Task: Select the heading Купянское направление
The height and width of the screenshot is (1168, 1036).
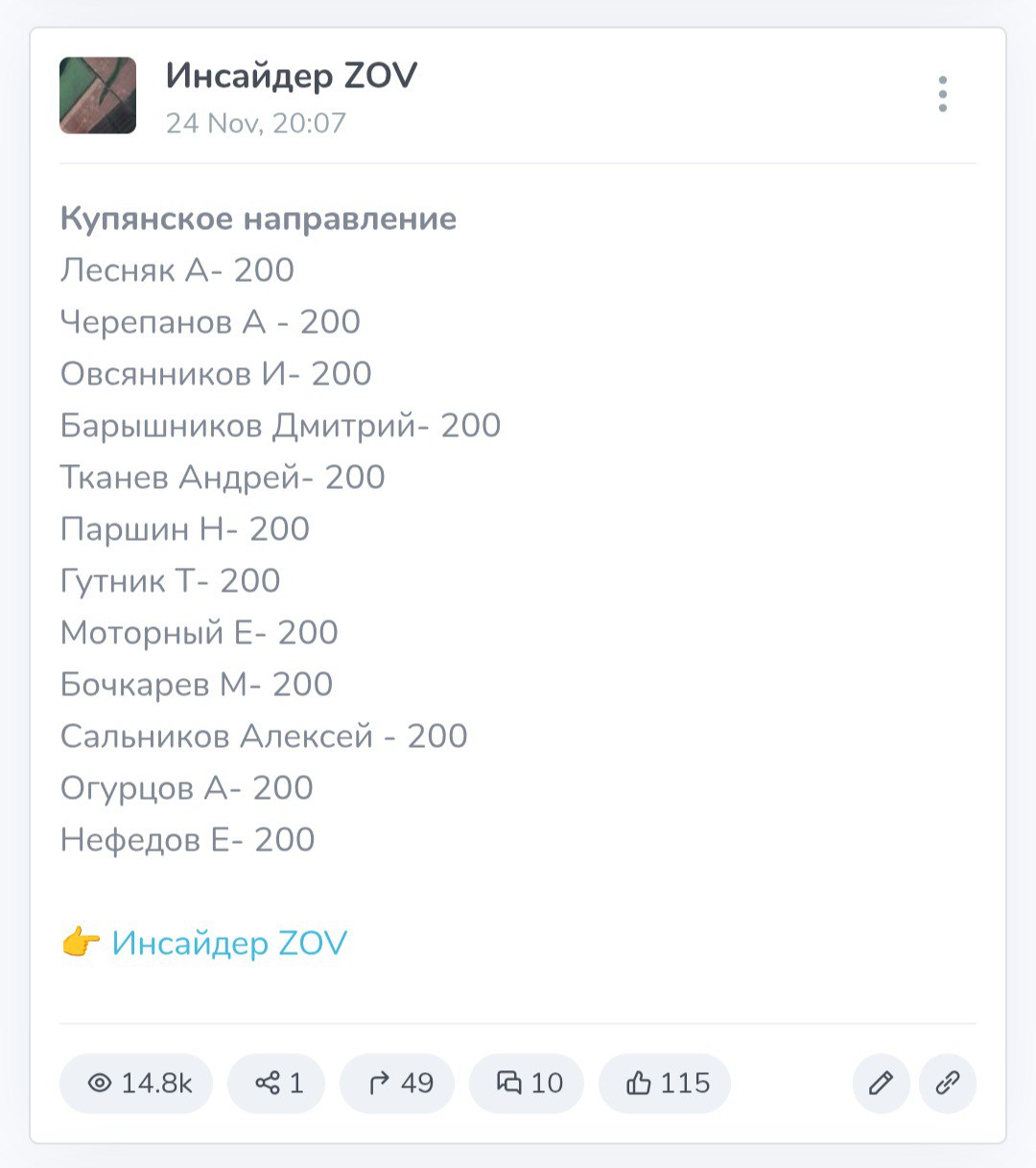Action: (x=260, y=219)
